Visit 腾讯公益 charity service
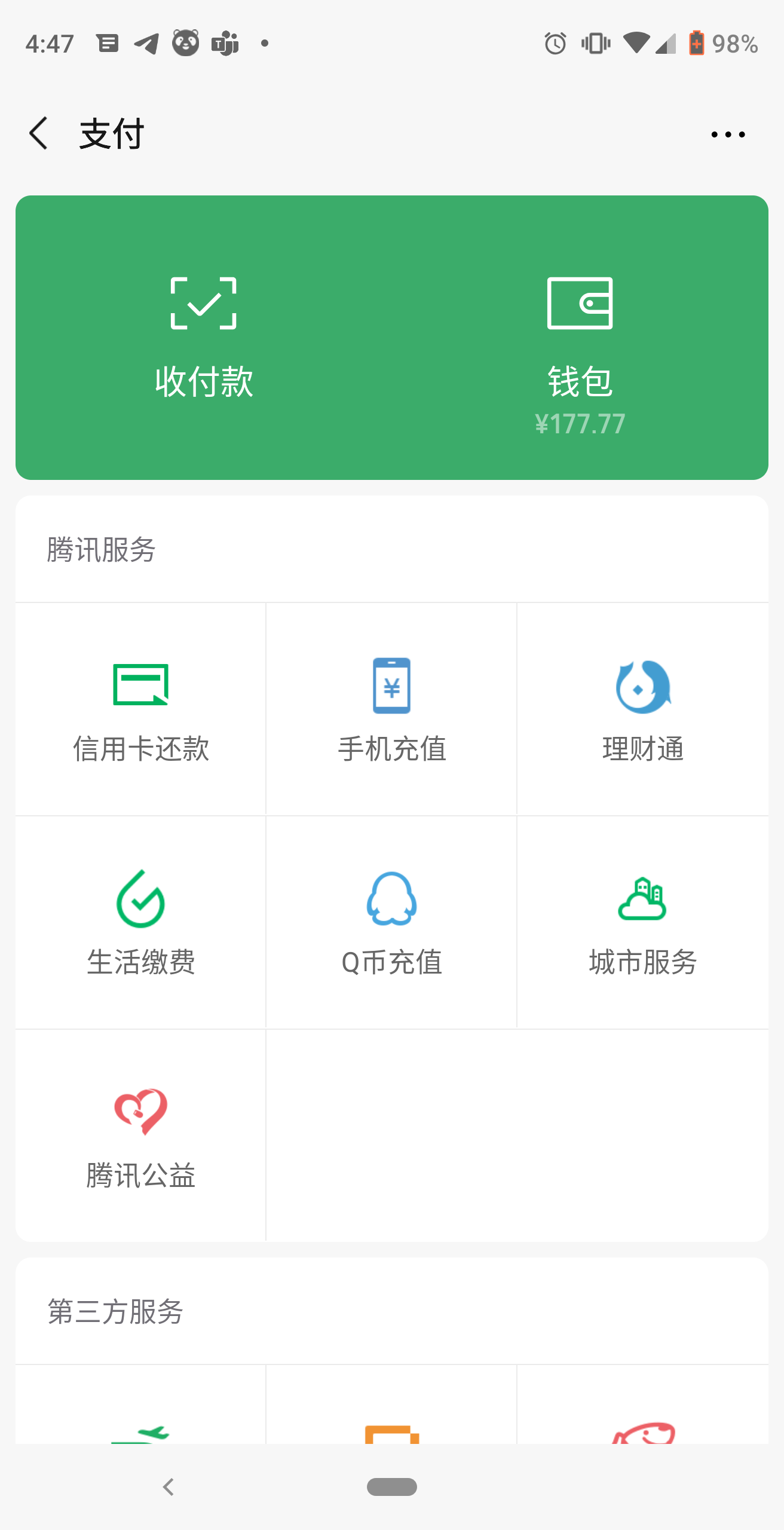 coord(141,1136)
